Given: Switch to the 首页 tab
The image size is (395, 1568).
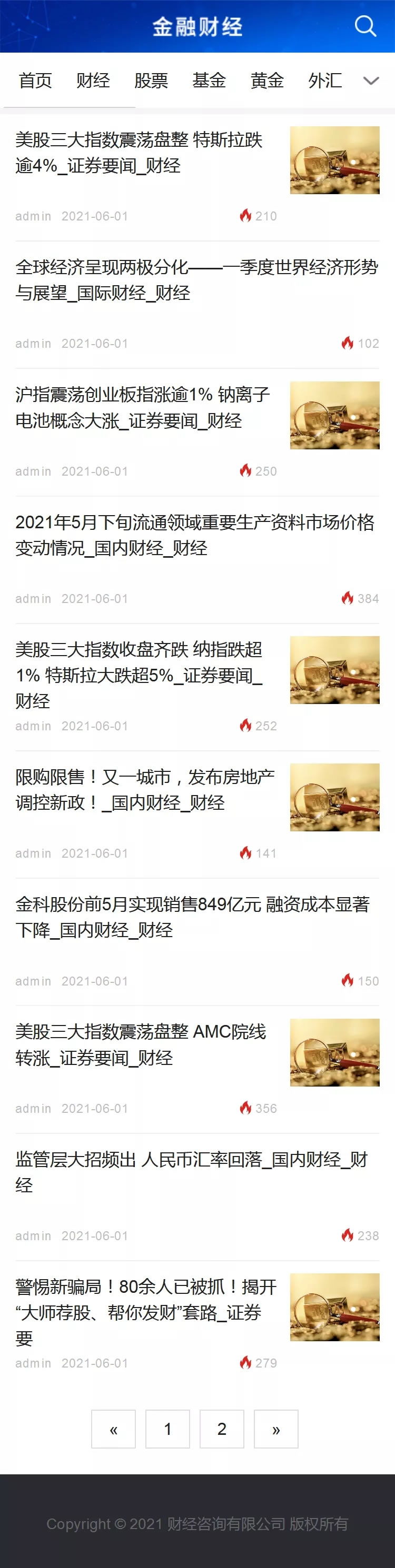Looking at the screenshot, I should pos(35,81).
